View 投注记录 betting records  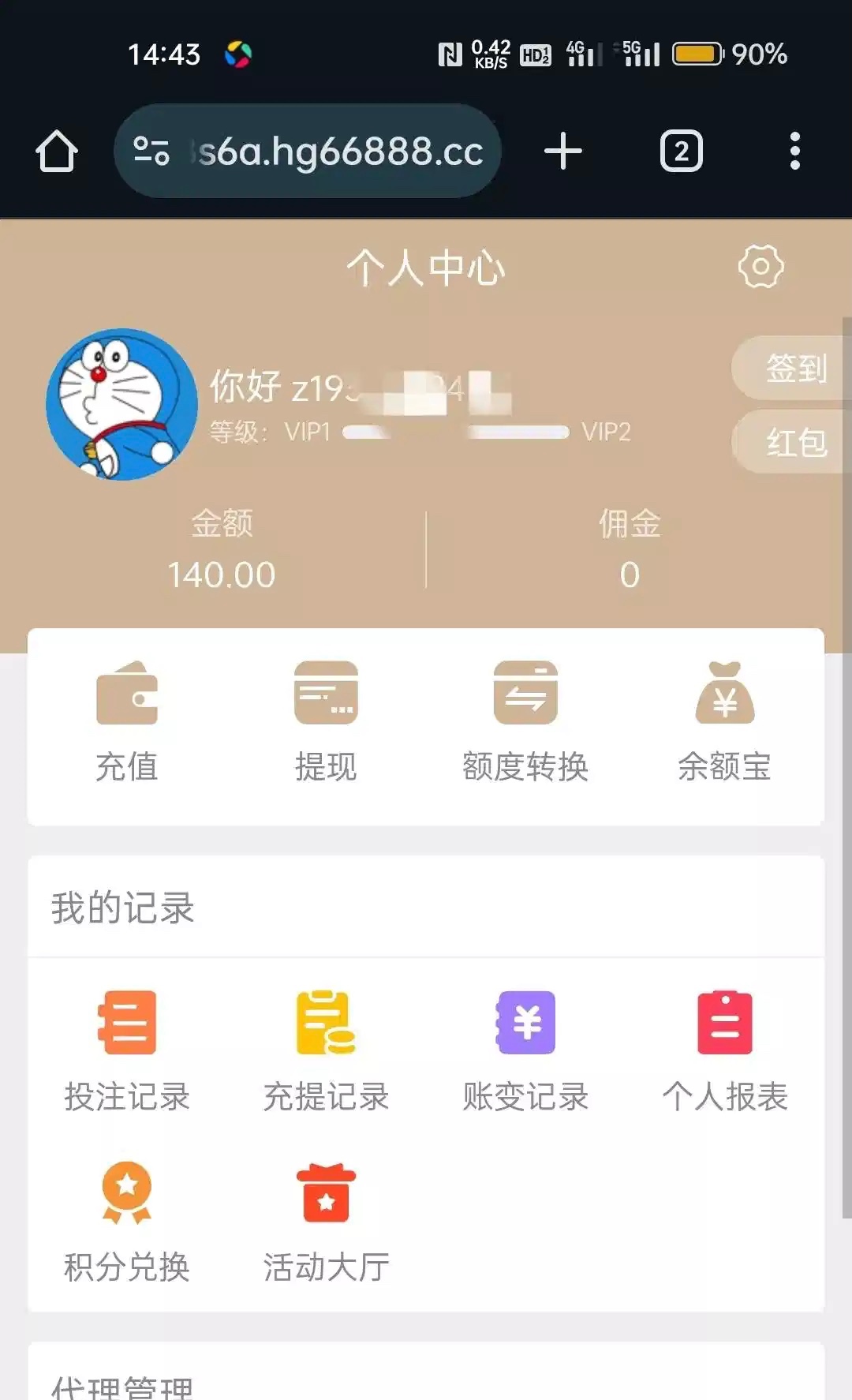(127, 1051)
